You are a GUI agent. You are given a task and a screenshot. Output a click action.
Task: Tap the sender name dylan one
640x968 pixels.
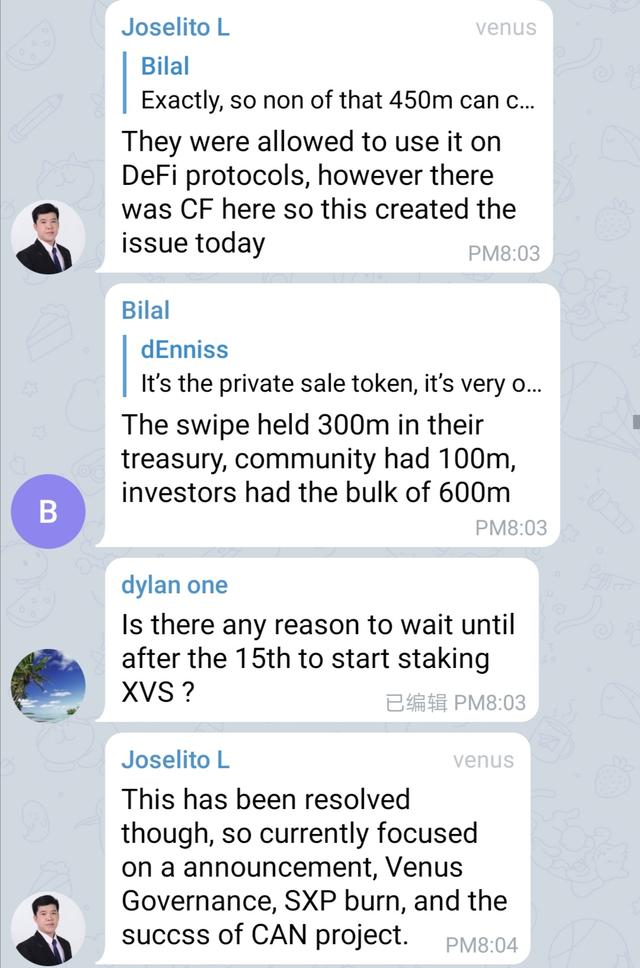174,585
